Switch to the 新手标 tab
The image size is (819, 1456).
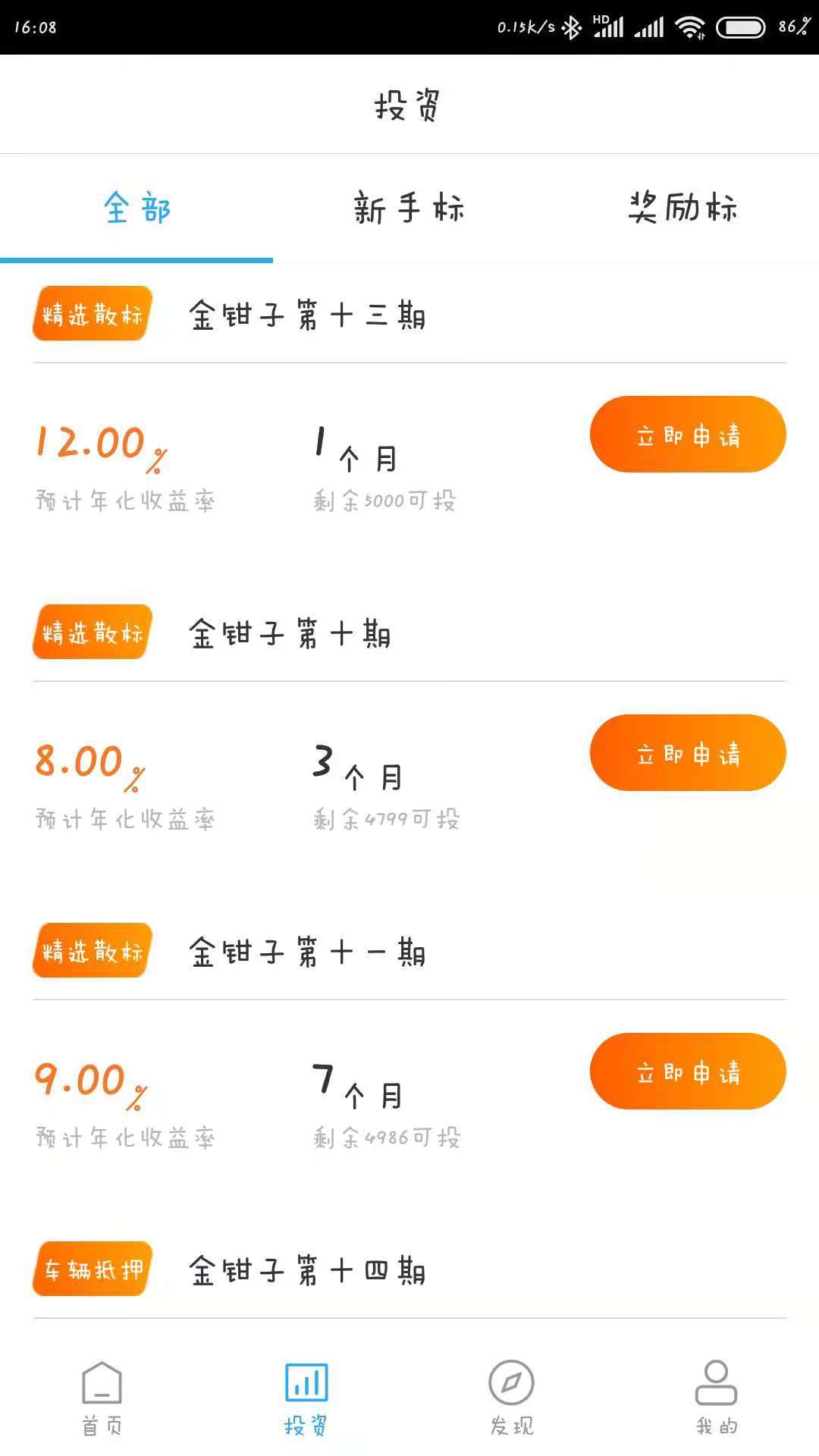[x=409, y=208]
